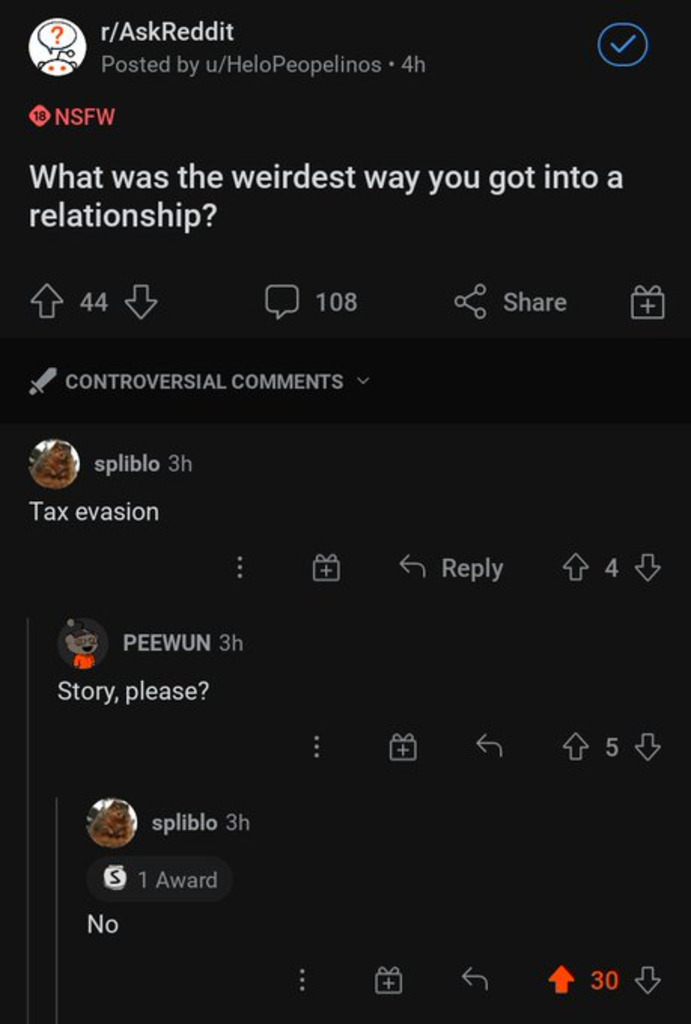This screenshot has width=691, height=1024.
Task: Open options for the "Tax evasion" comment
Action: pyautogui.click(x=239, y=568)
